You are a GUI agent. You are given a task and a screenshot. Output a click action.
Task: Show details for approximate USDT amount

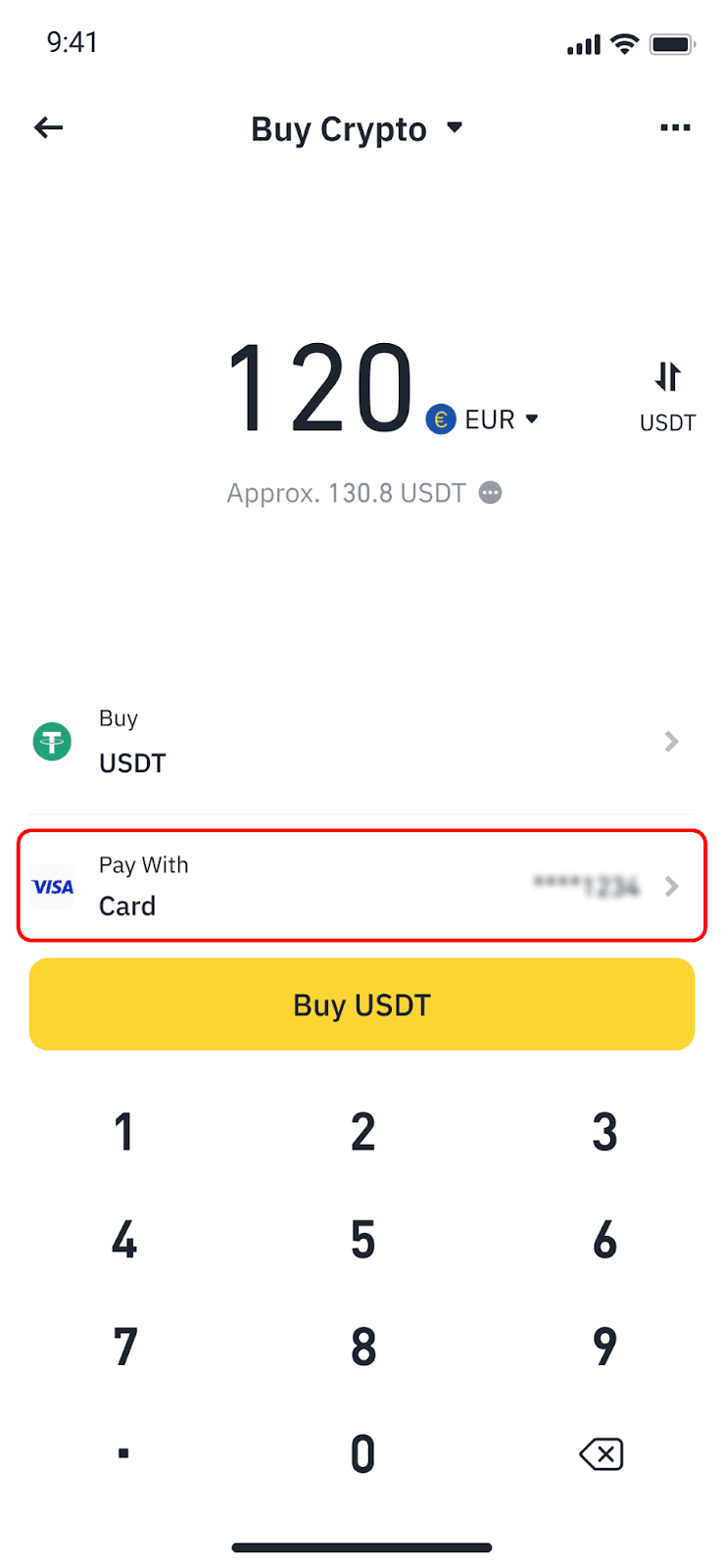490,493
